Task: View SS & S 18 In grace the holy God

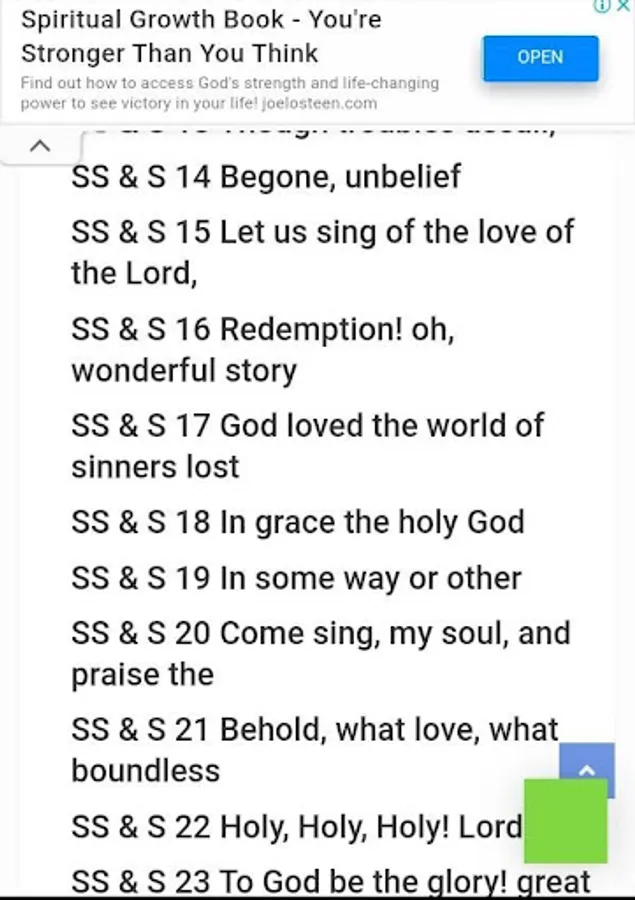Action: point(297,521)
